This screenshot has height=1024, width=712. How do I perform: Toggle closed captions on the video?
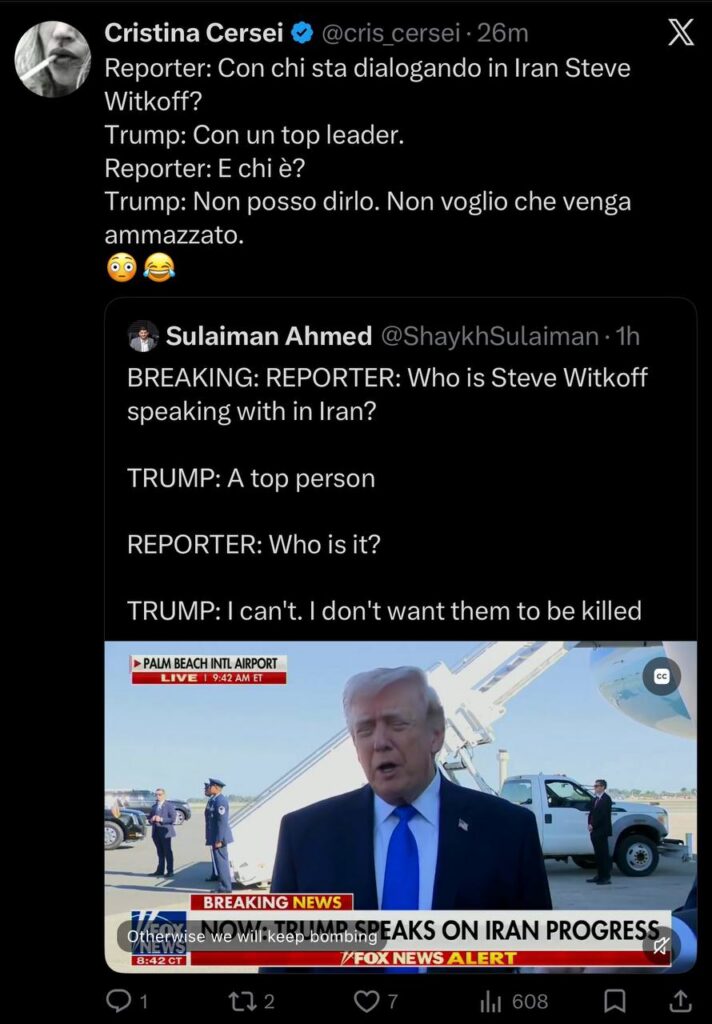661,677
